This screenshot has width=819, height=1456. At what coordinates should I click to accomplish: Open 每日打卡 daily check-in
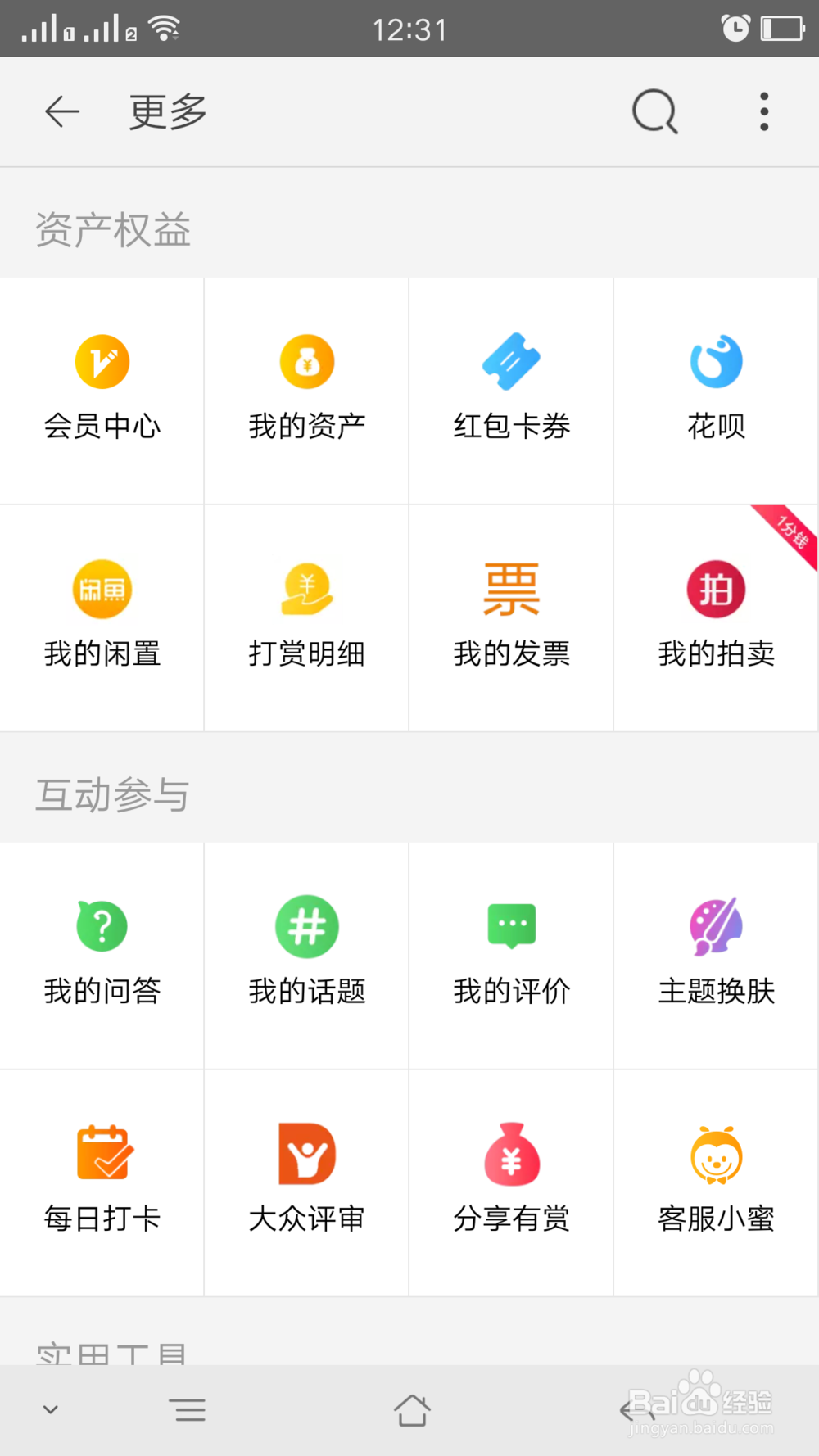(x=102, y=1182)
